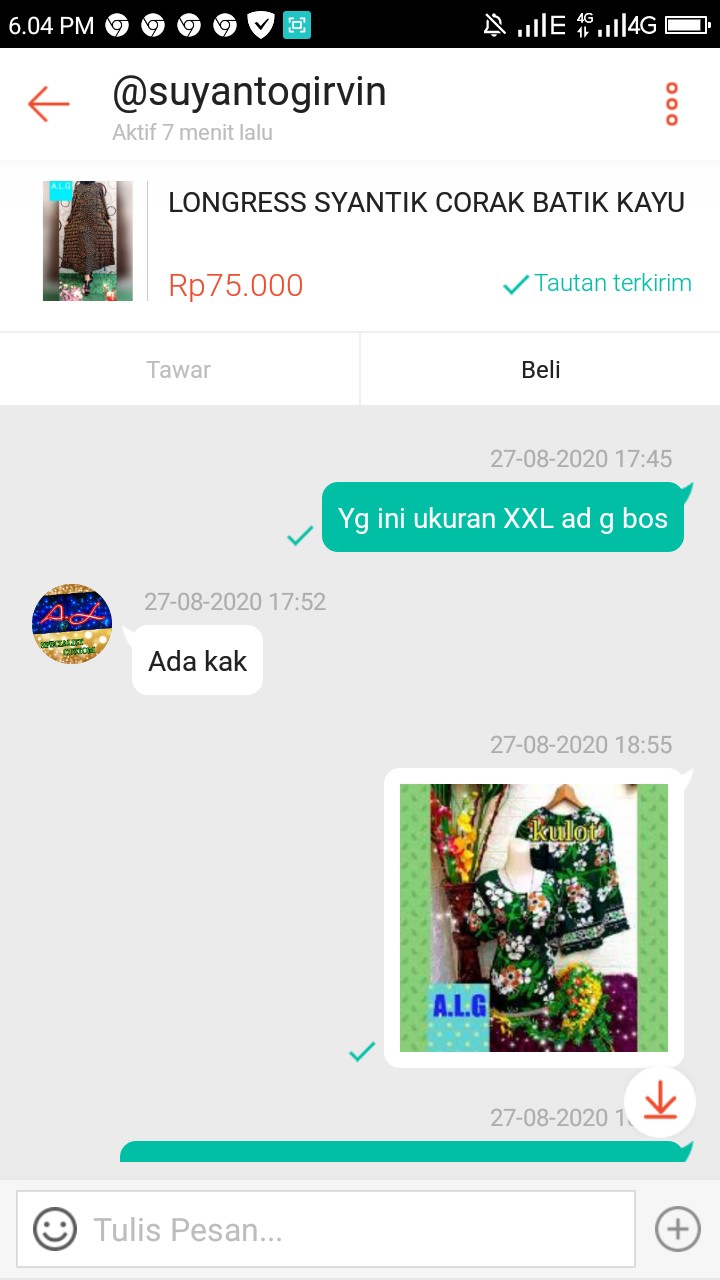Screen dimensions: 720x1280
Task: Open the overflow options menu
Action: pyautogui.click(x=671, y=103)
